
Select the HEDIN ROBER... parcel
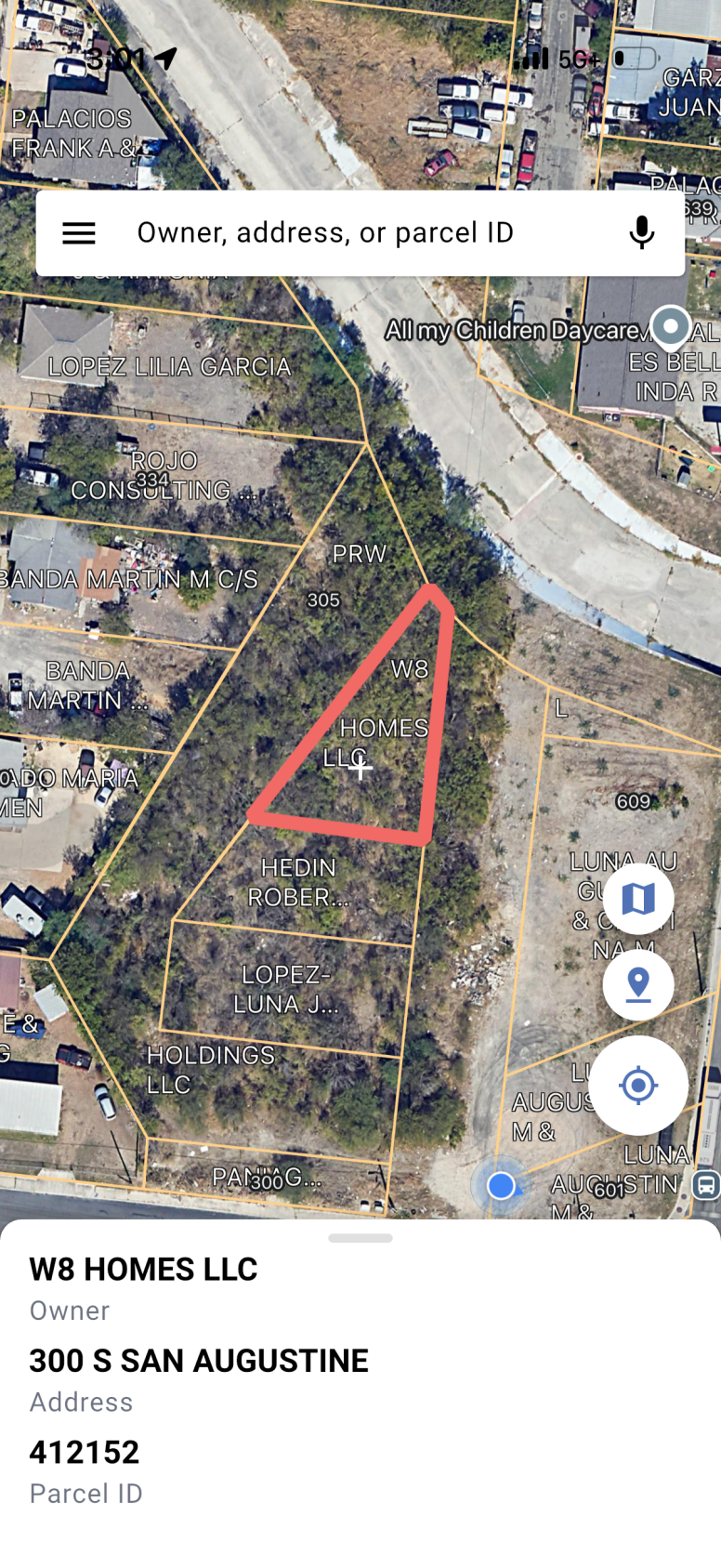pyautogui.click(x=297, y=882)
